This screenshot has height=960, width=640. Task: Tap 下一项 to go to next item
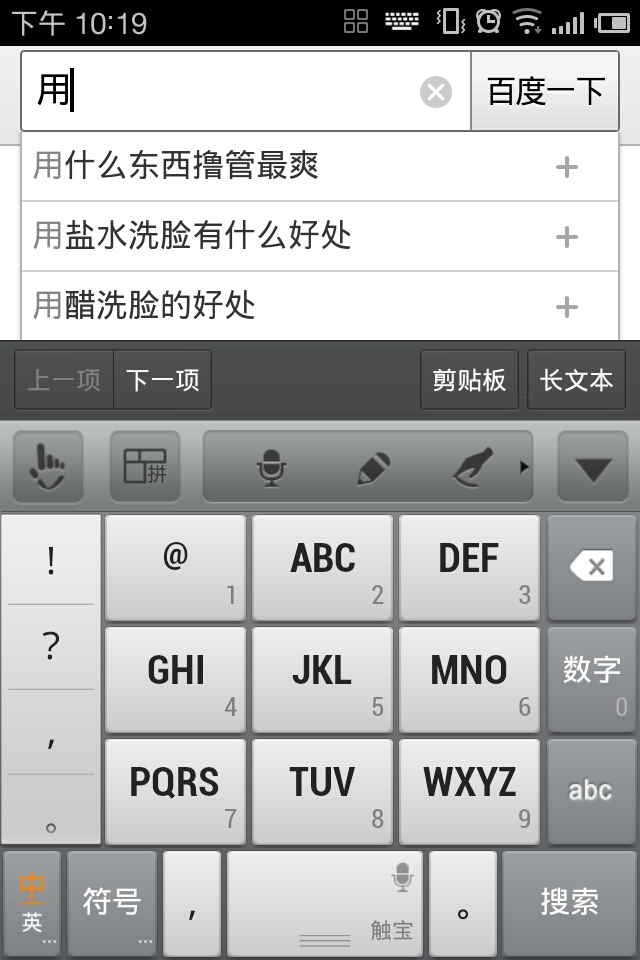coord(162,380)
